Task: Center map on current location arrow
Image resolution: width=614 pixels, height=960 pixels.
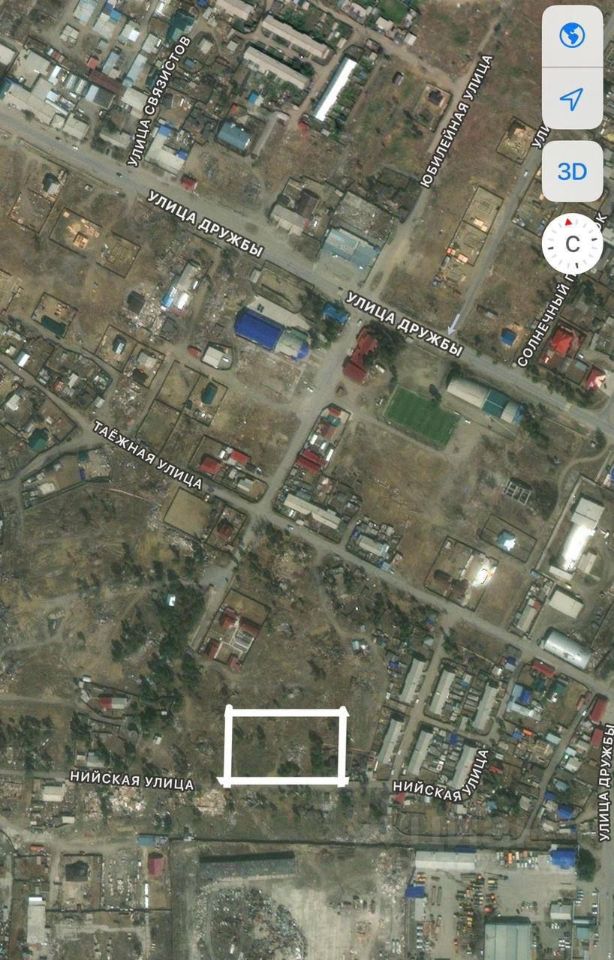Action: pyautogui.click(x=572, y=99)
